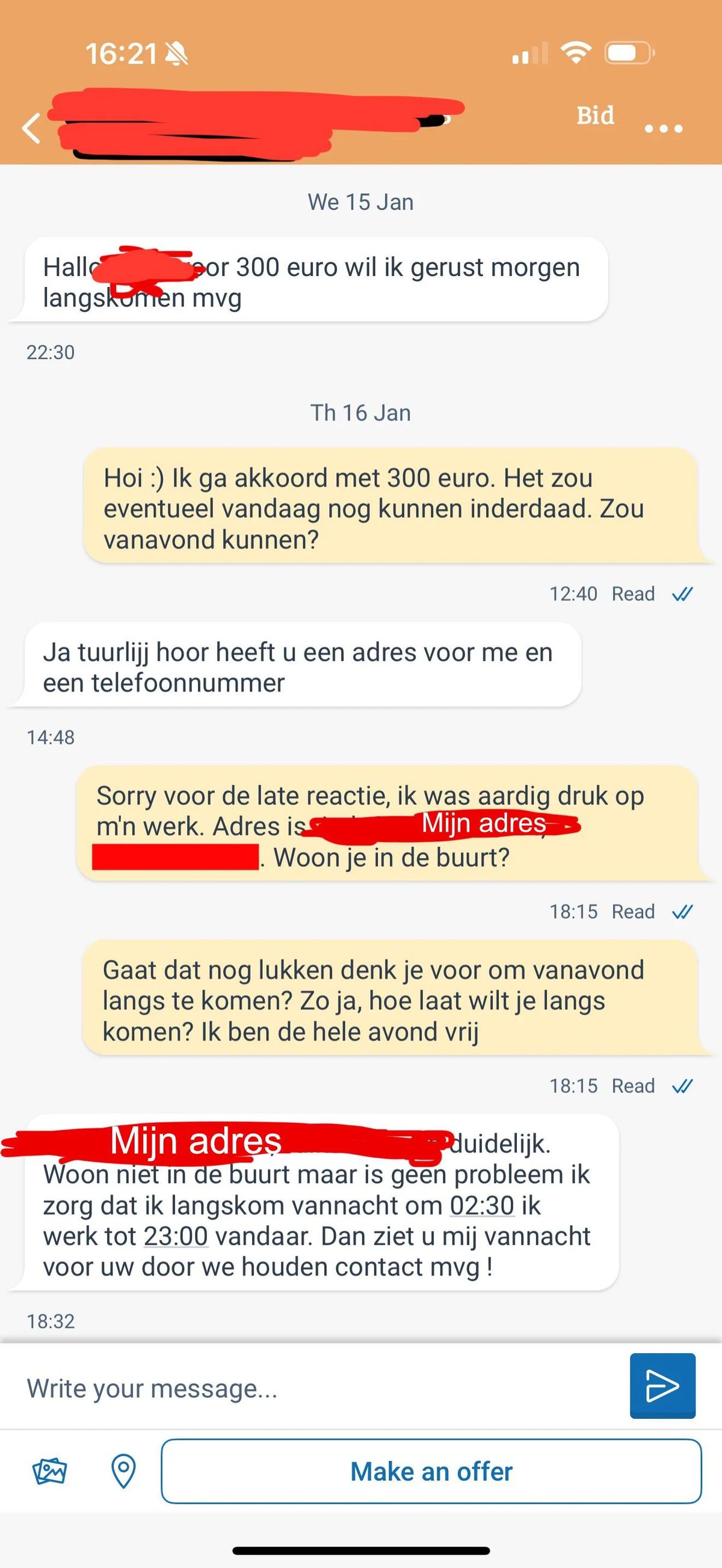Tap the Make an offer button
722x1568 pixels.
point(431,1472)
